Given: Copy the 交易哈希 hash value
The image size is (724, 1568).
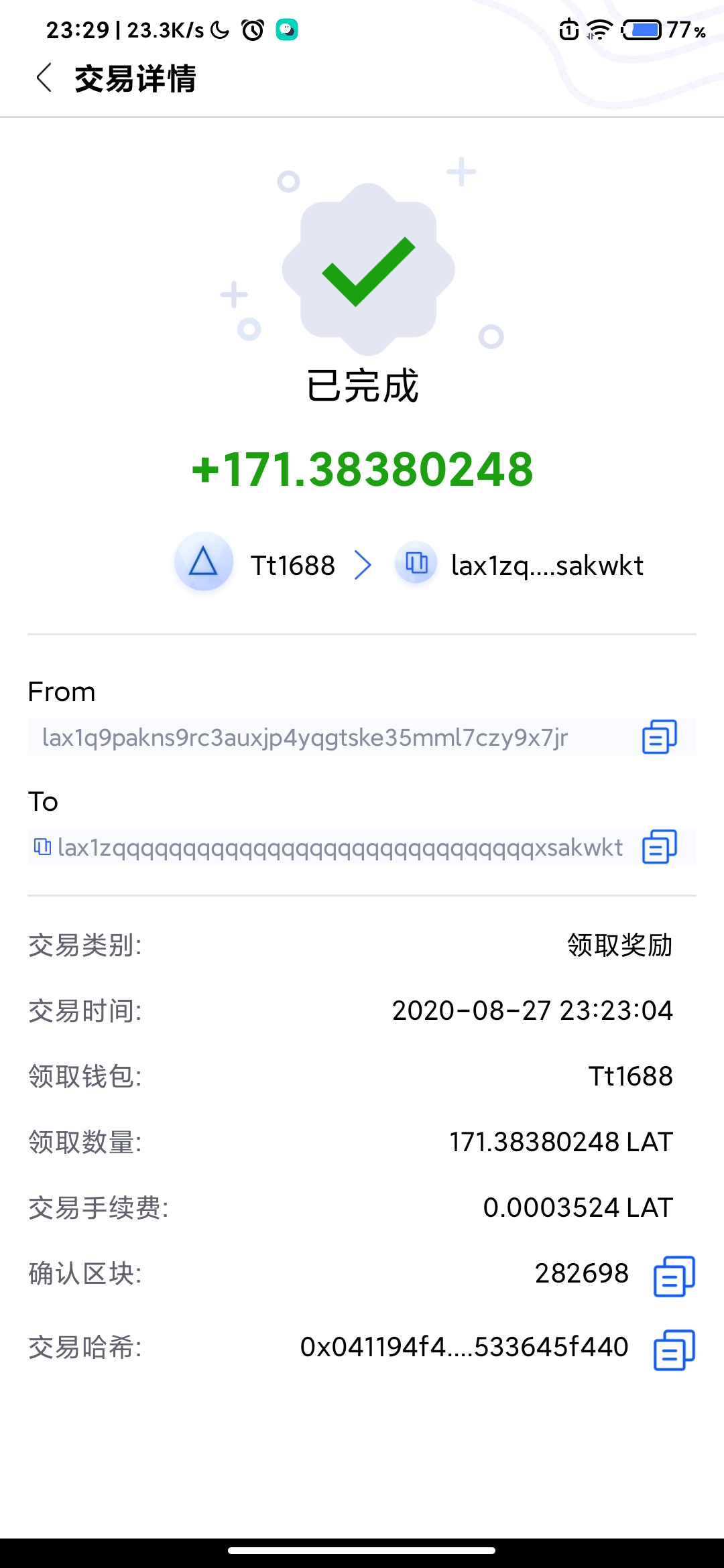Looking at the screenshot, I should pos(674,1350).
